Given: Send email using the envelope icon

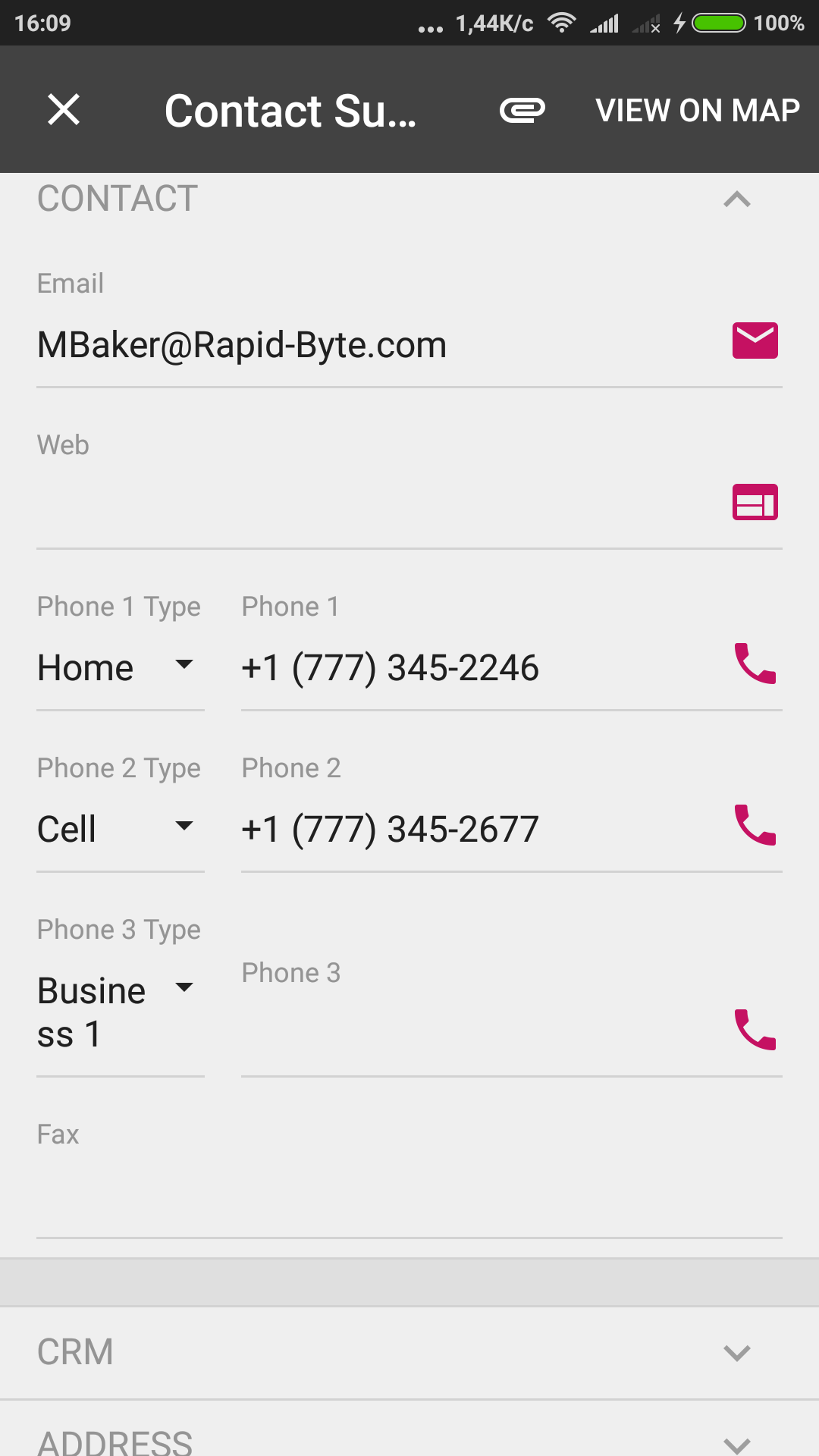Looking at the screenshot, I should point(755,340).
